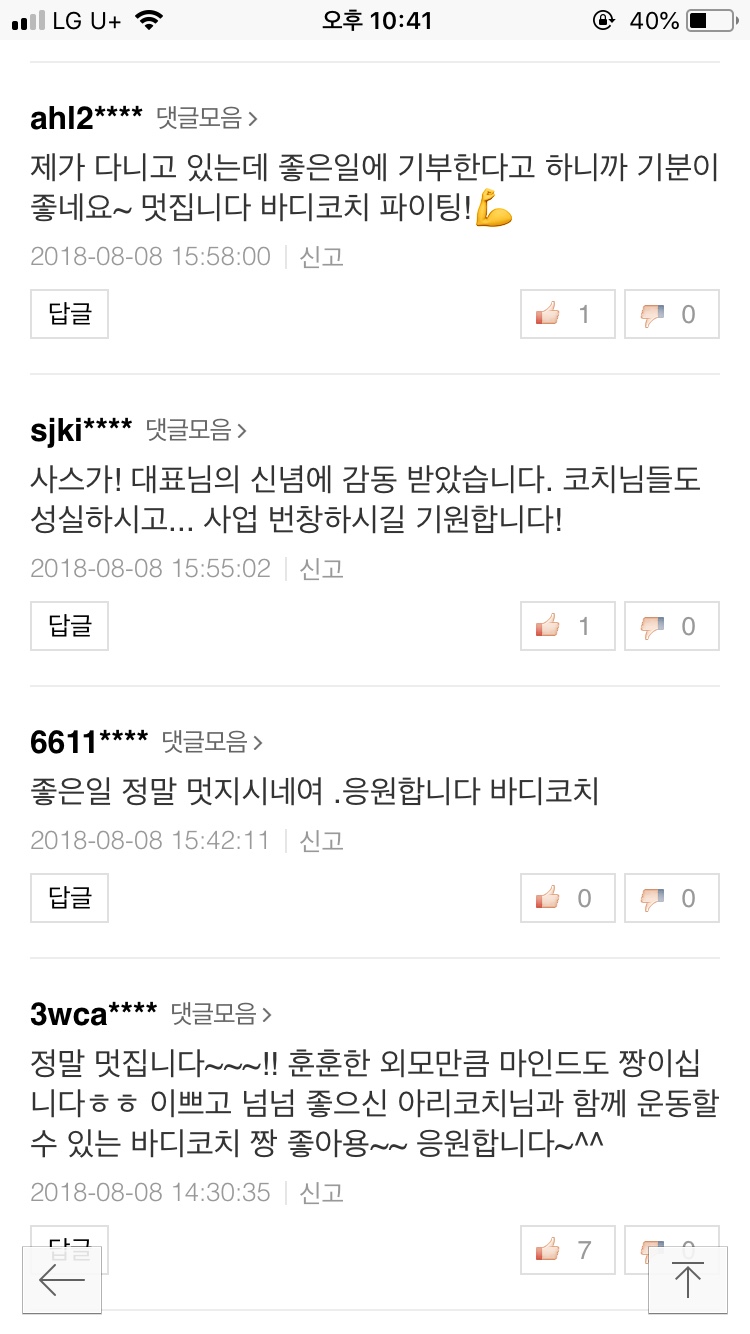
Task: Open 댓글모음 for user 3wca****
Action: tap(222, 1014)
